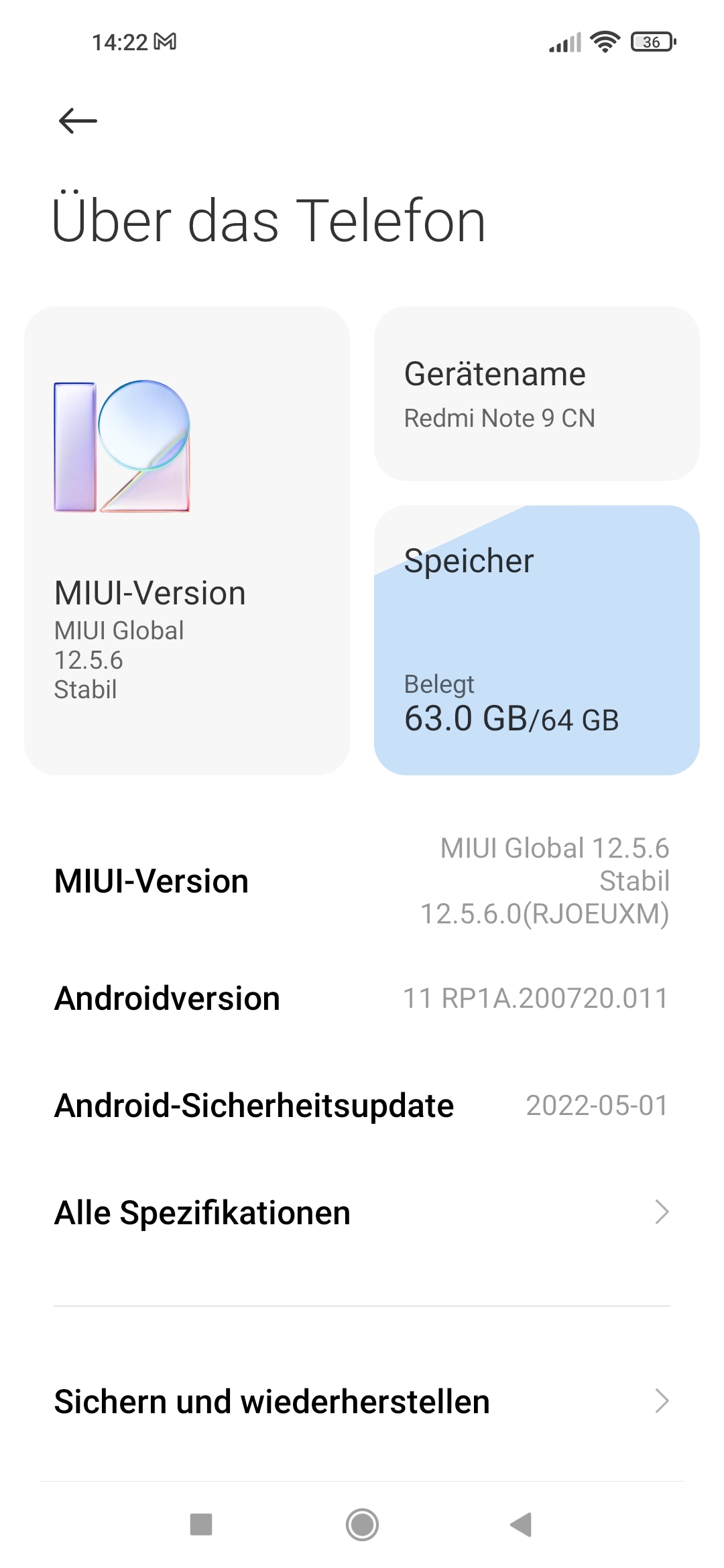
Task: Select the Android-Sicherheitsupdate row
Action: pyautogui.click(x=362, y=1105)
